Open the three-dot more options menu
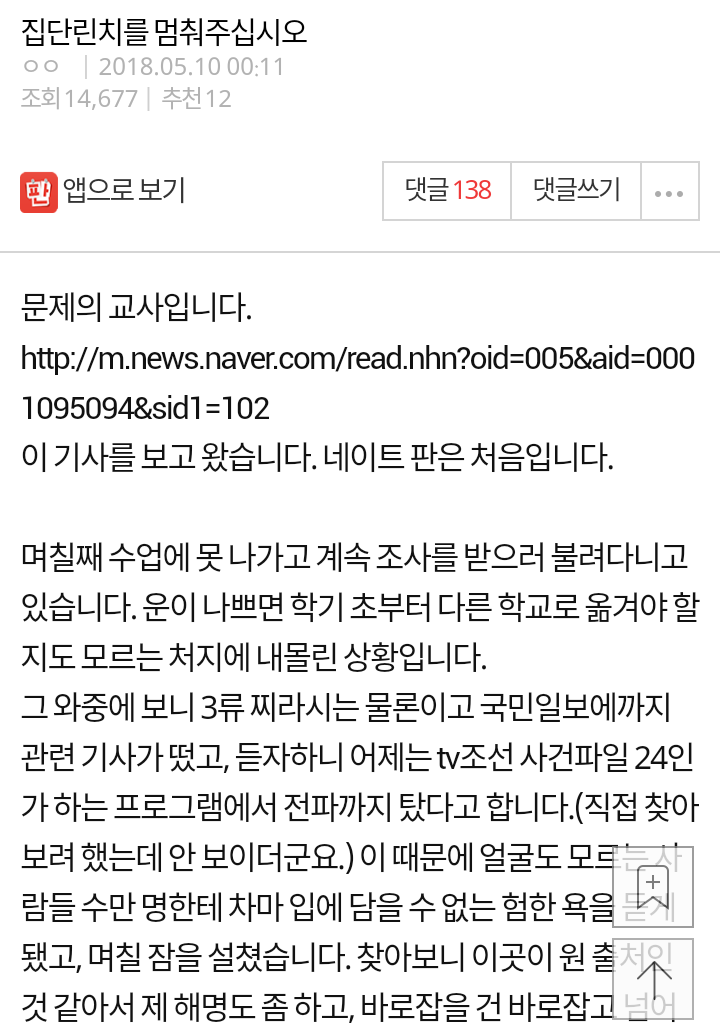 coord(669,192)
